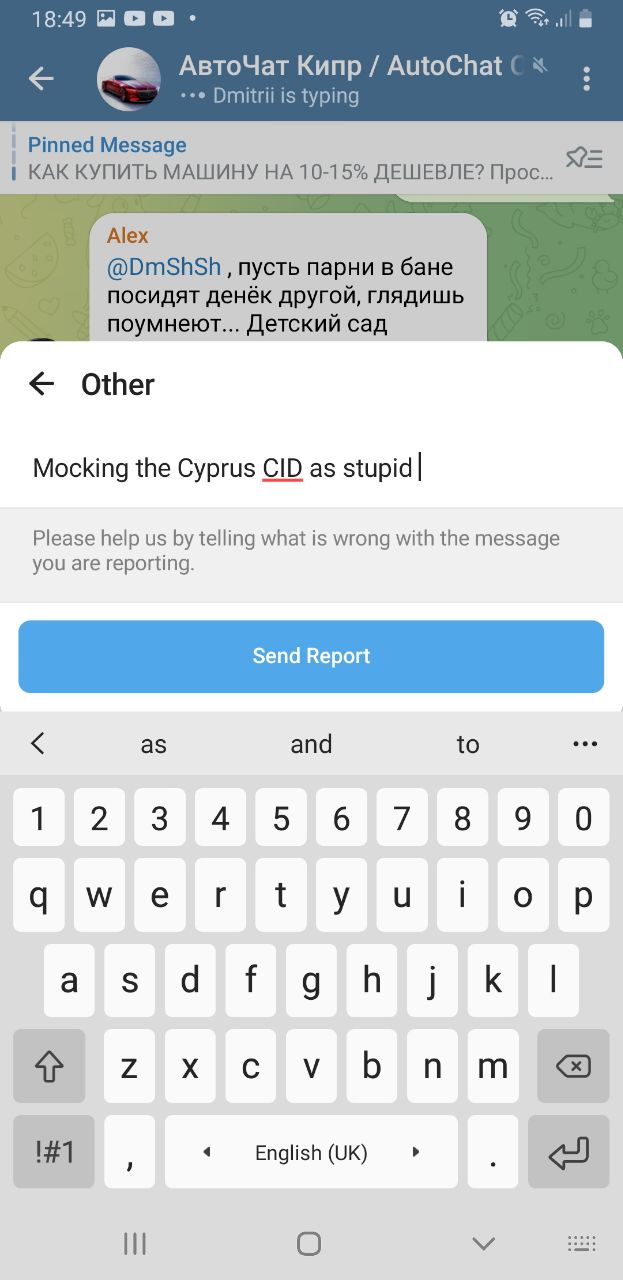623x1280 pixels.
Task: Go back from the Other report sheet
Action: pos(41,384)
